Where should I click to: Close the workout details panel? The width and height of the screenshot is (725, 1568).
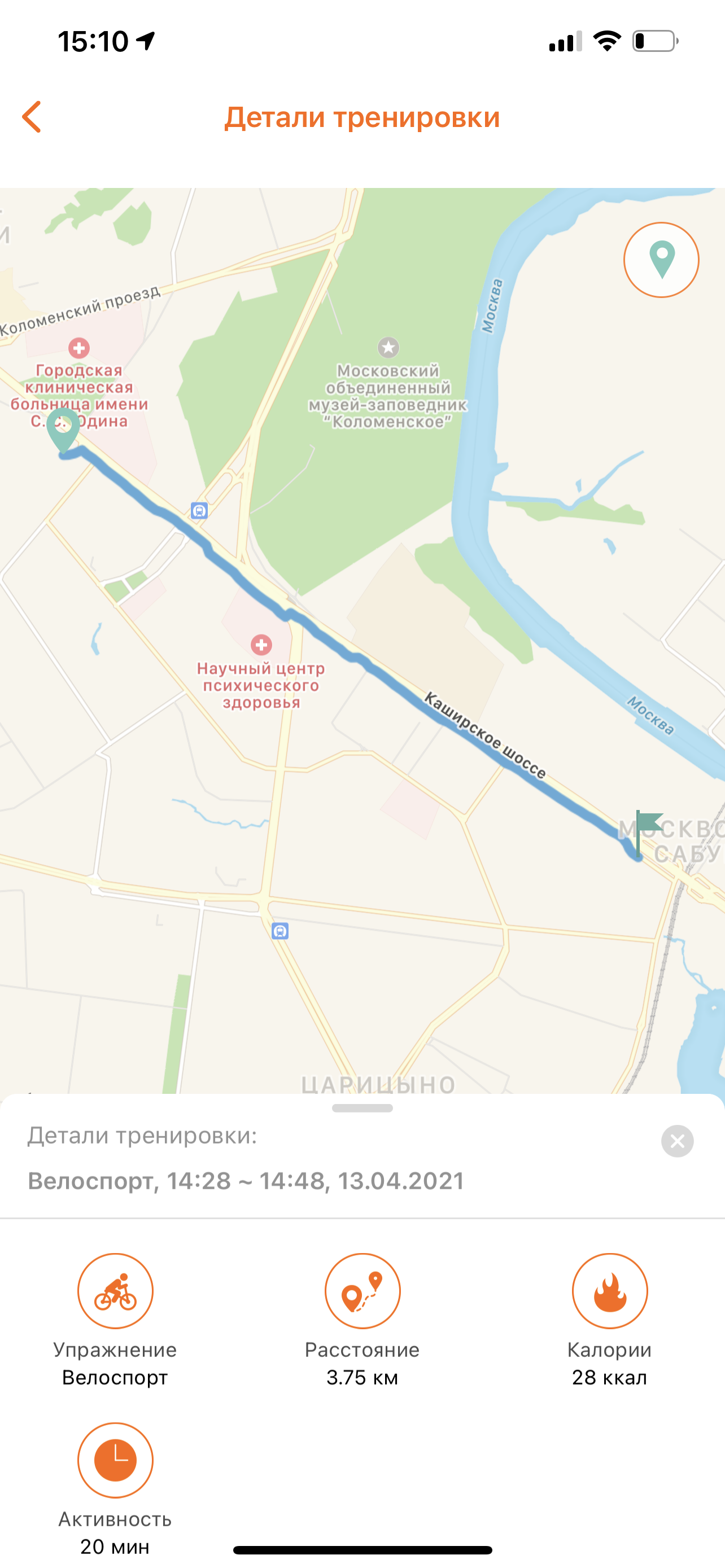click(677, 1141)
